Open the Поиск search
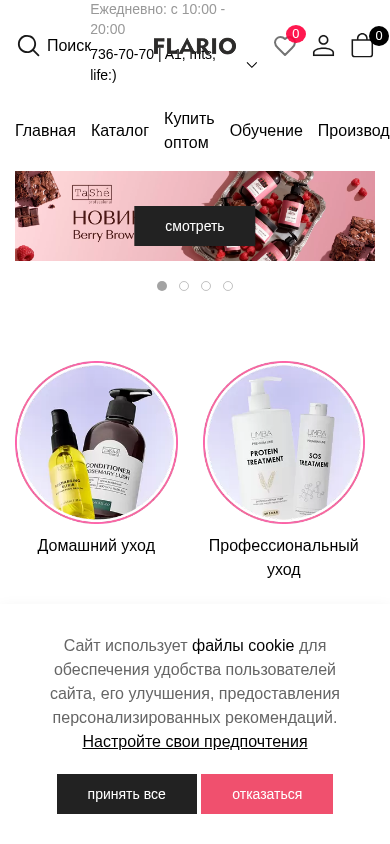Viewport: 390px width, 844px height. point(54,46)
